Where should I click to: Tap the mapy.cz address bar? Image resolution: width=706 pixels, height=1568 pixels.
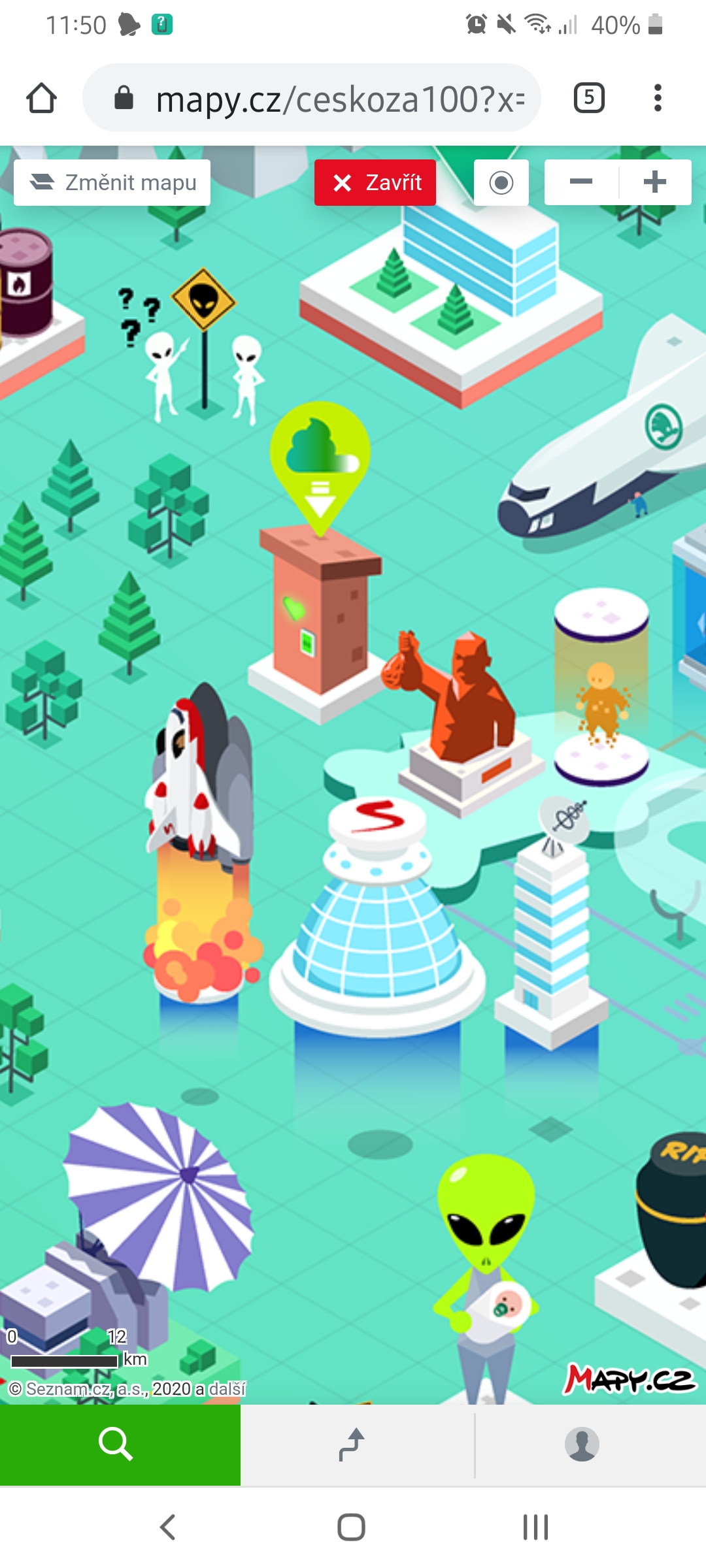click(x=327, y=99)
